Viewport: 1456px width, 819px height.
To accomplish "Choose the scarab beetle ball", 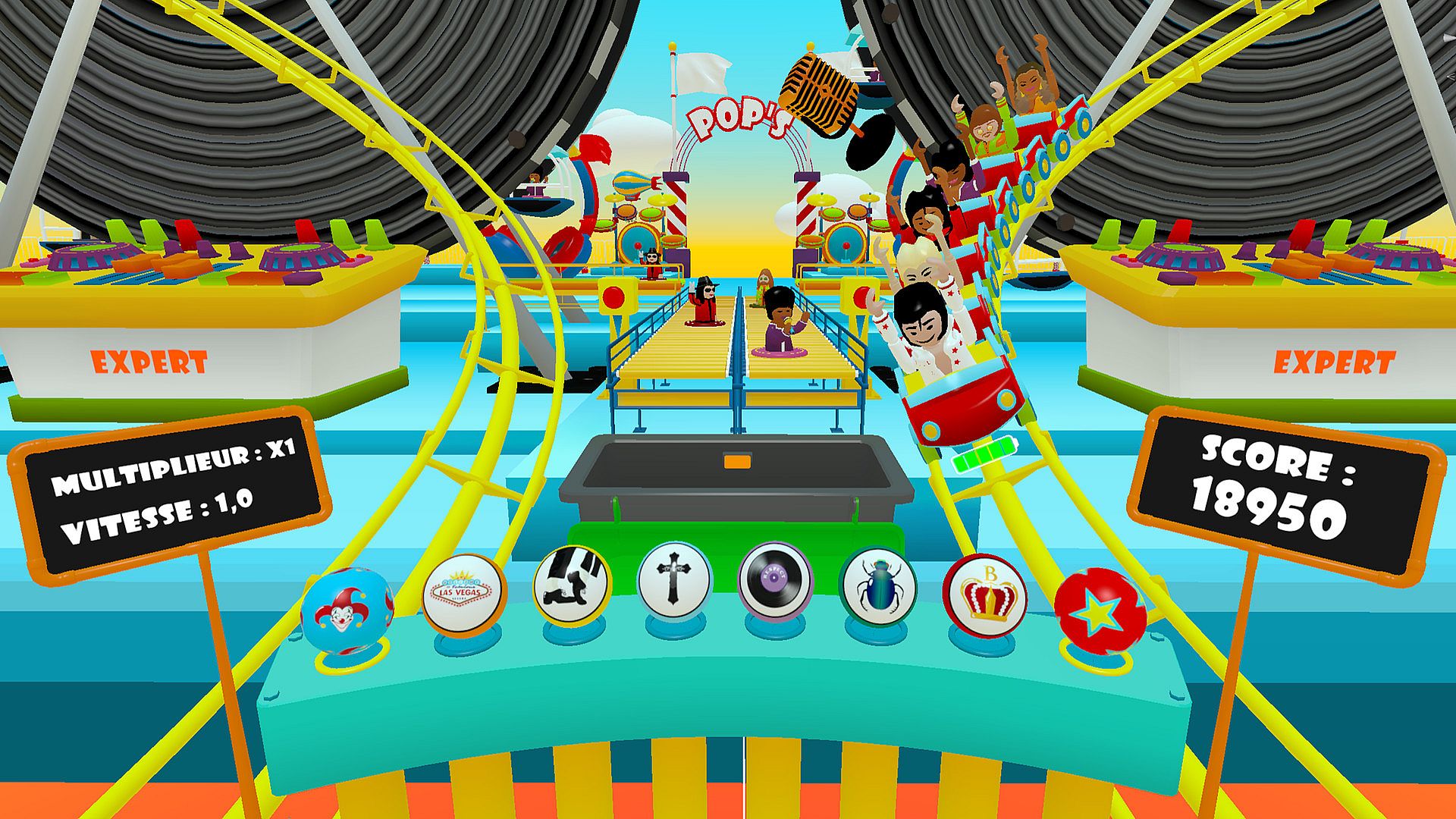I will coord(878,585).
